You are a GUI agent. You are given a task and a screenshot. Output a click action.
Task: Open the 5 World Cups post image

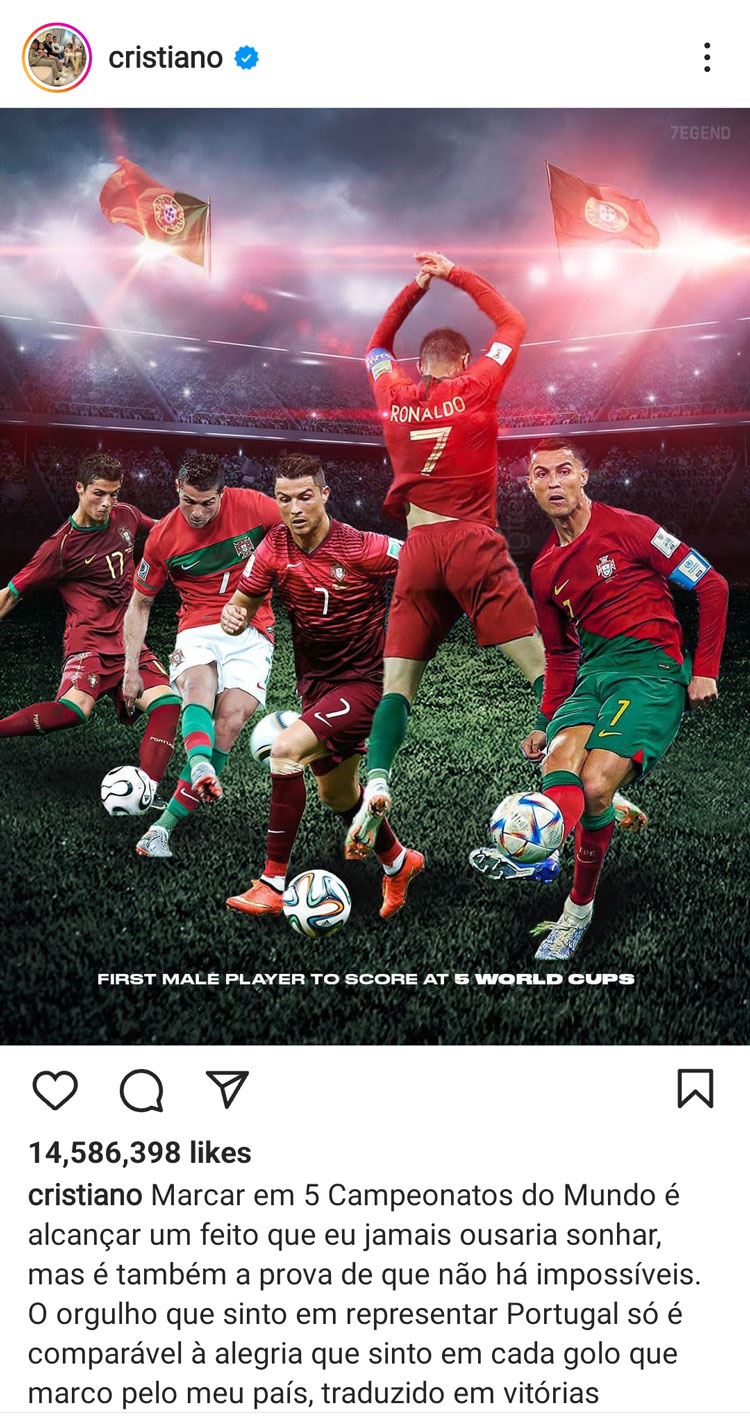(x=375, y=575)
